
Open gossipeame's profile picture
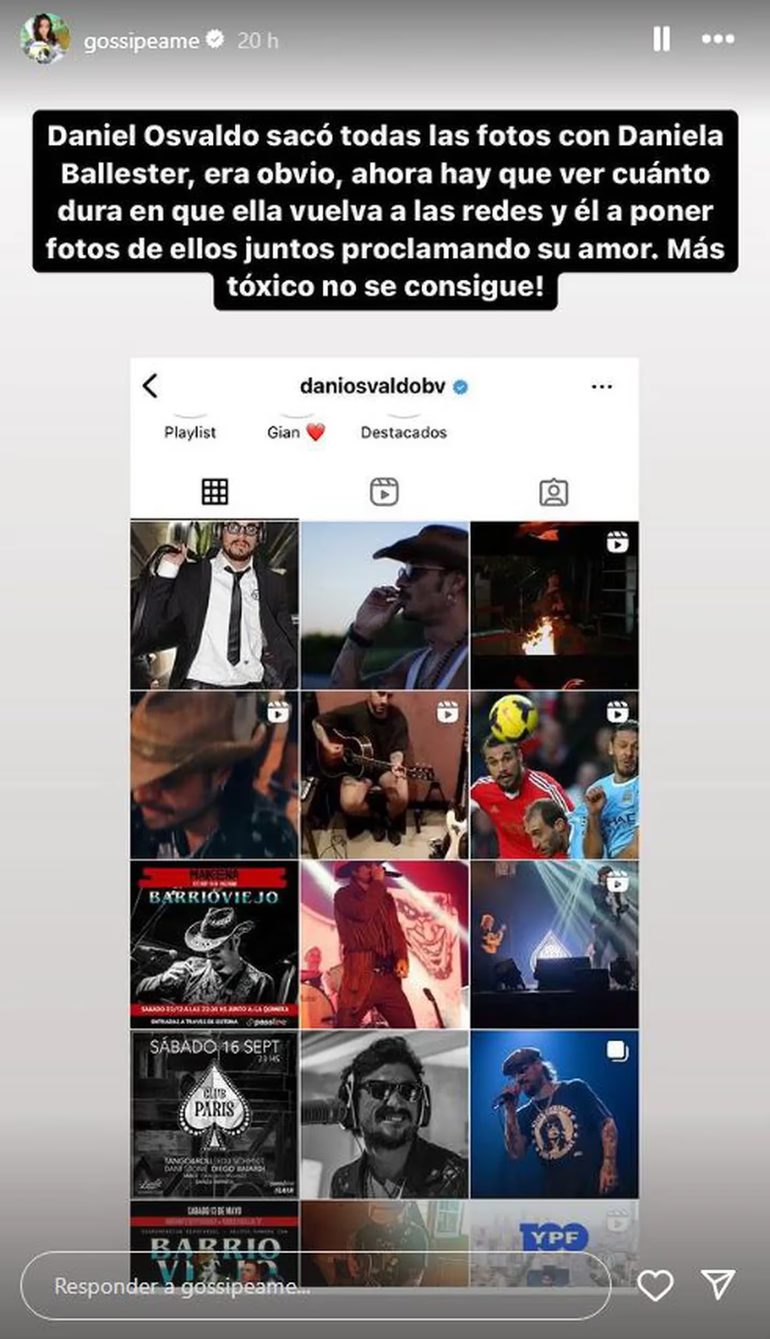click(x=45, y=40)
